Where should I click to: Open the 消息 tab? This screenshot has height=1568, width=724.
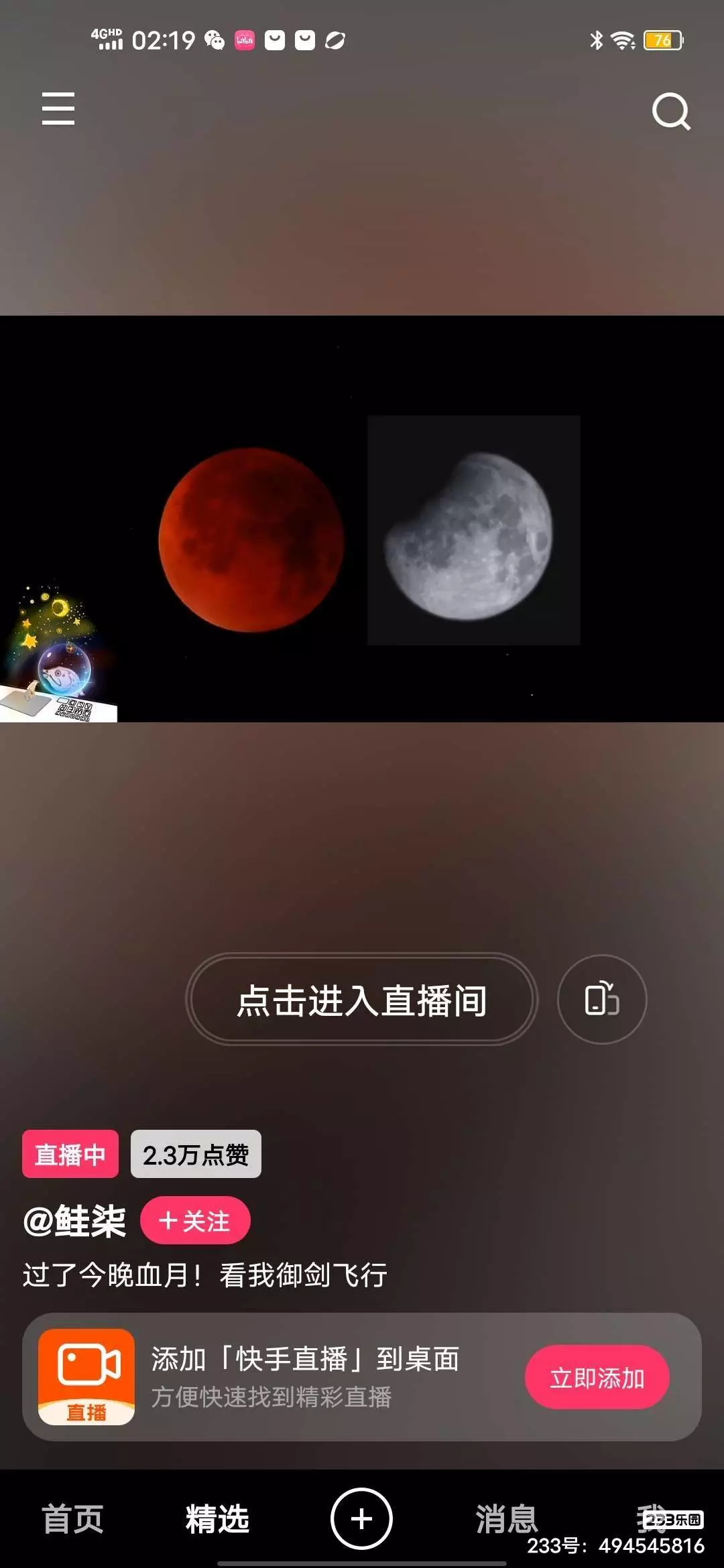[x=507, y=1518]
